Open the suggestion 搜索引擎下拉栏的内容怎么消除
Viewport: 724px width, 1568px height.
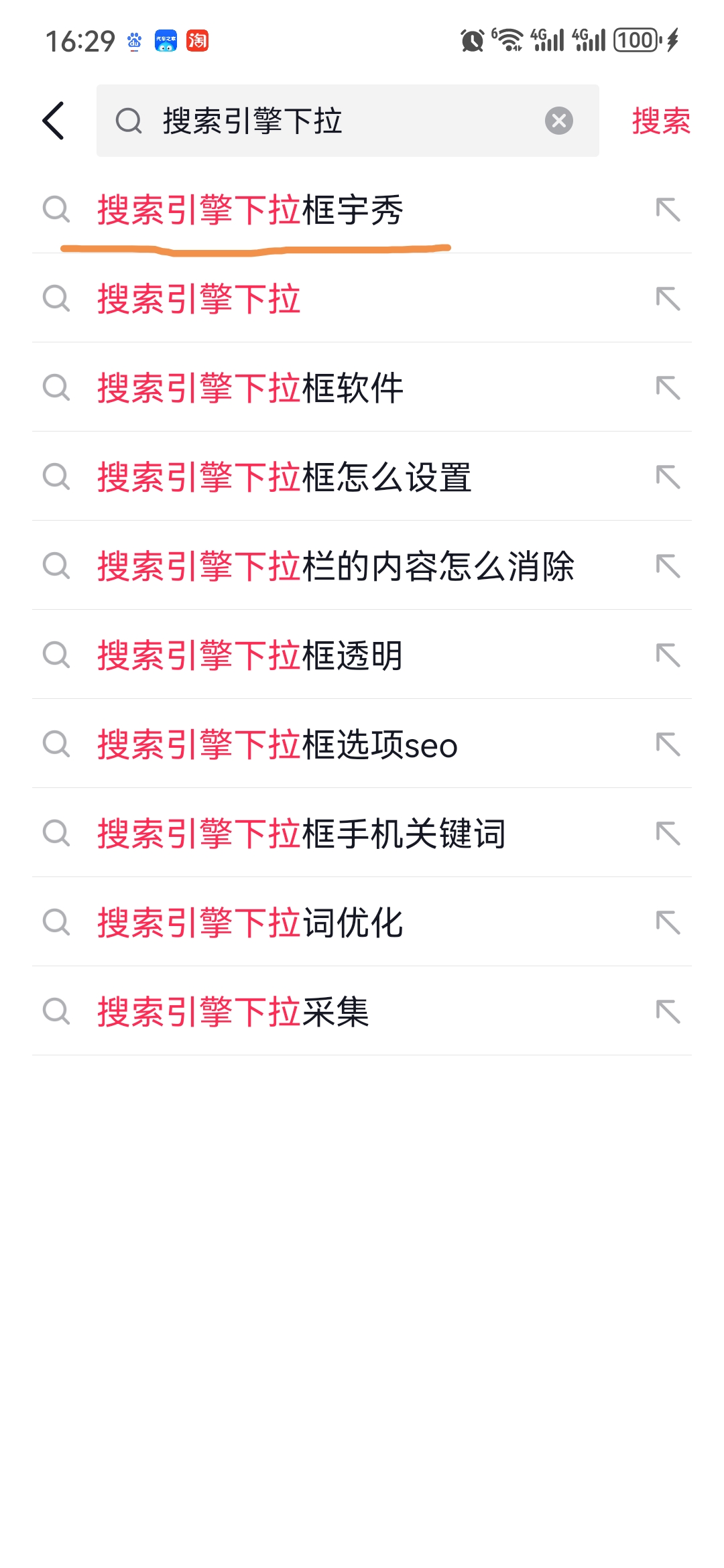362,566
